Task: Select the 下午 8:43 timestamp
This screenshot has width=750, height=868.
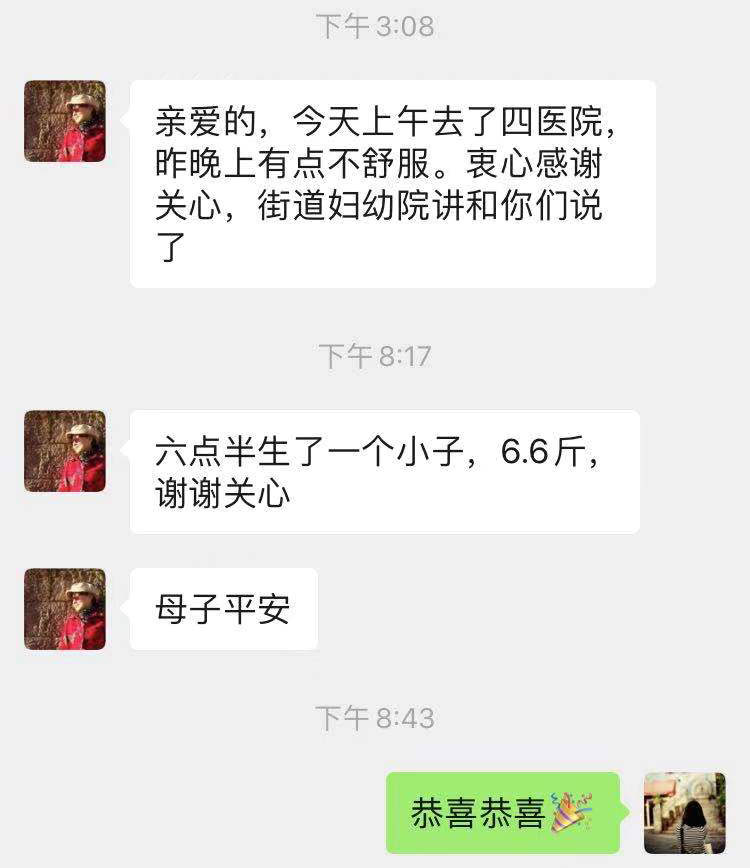Action: tap(374, 717)
